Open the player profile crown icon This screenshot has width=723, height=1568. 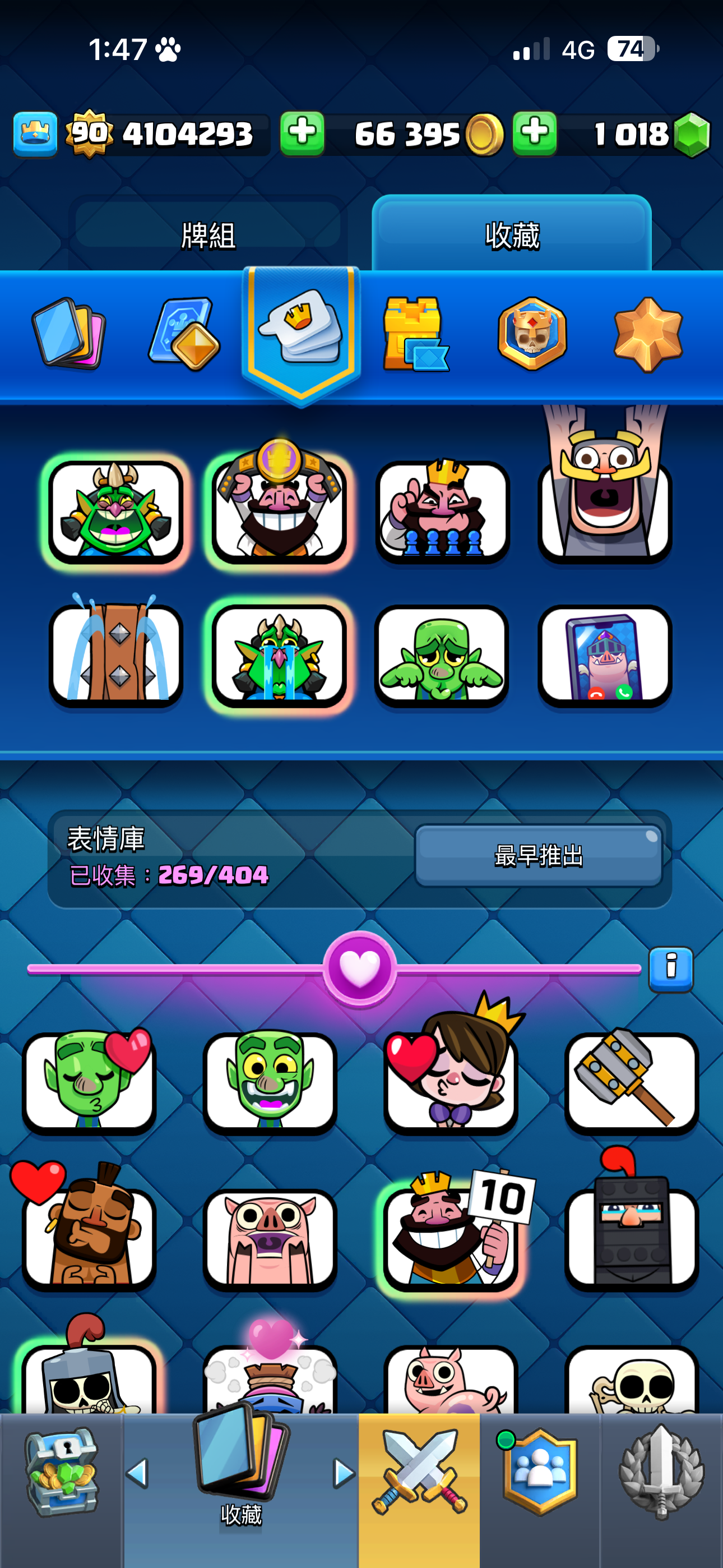35,133
